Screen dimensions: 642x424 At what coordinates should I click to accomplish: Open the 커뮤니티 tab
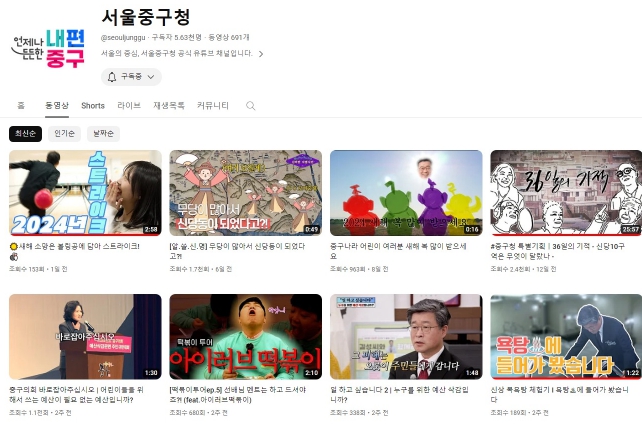212,105
